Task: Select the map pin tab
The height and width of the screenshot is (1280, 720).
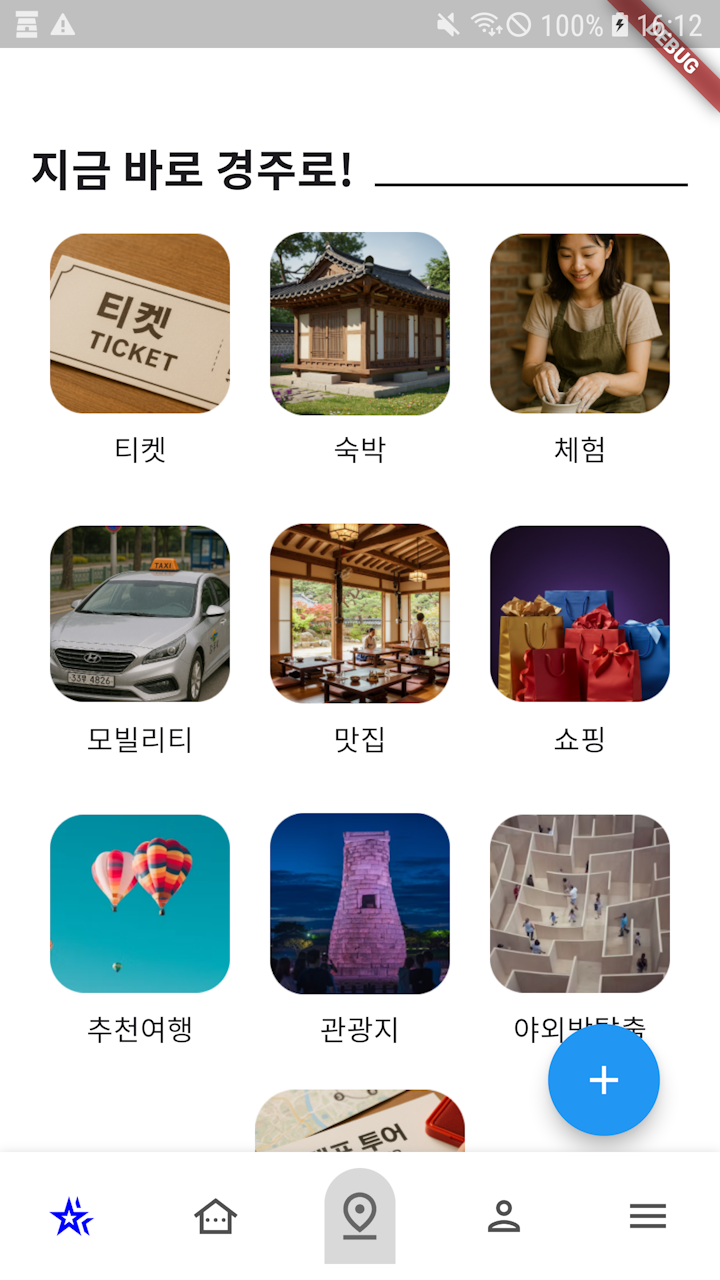Action: click(360, 1216)
